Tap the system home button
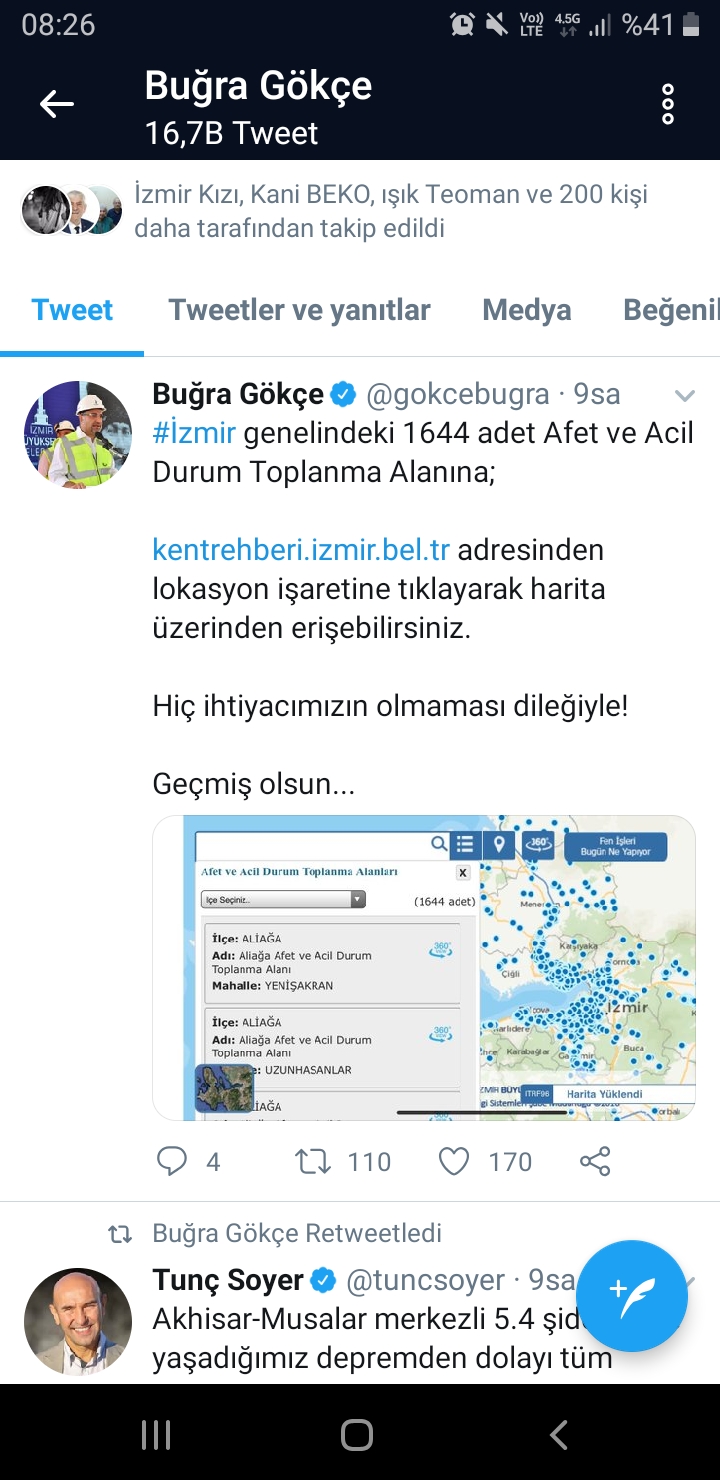The height and width of the screenshot is (1480, 720). (x=357, y=1435)
